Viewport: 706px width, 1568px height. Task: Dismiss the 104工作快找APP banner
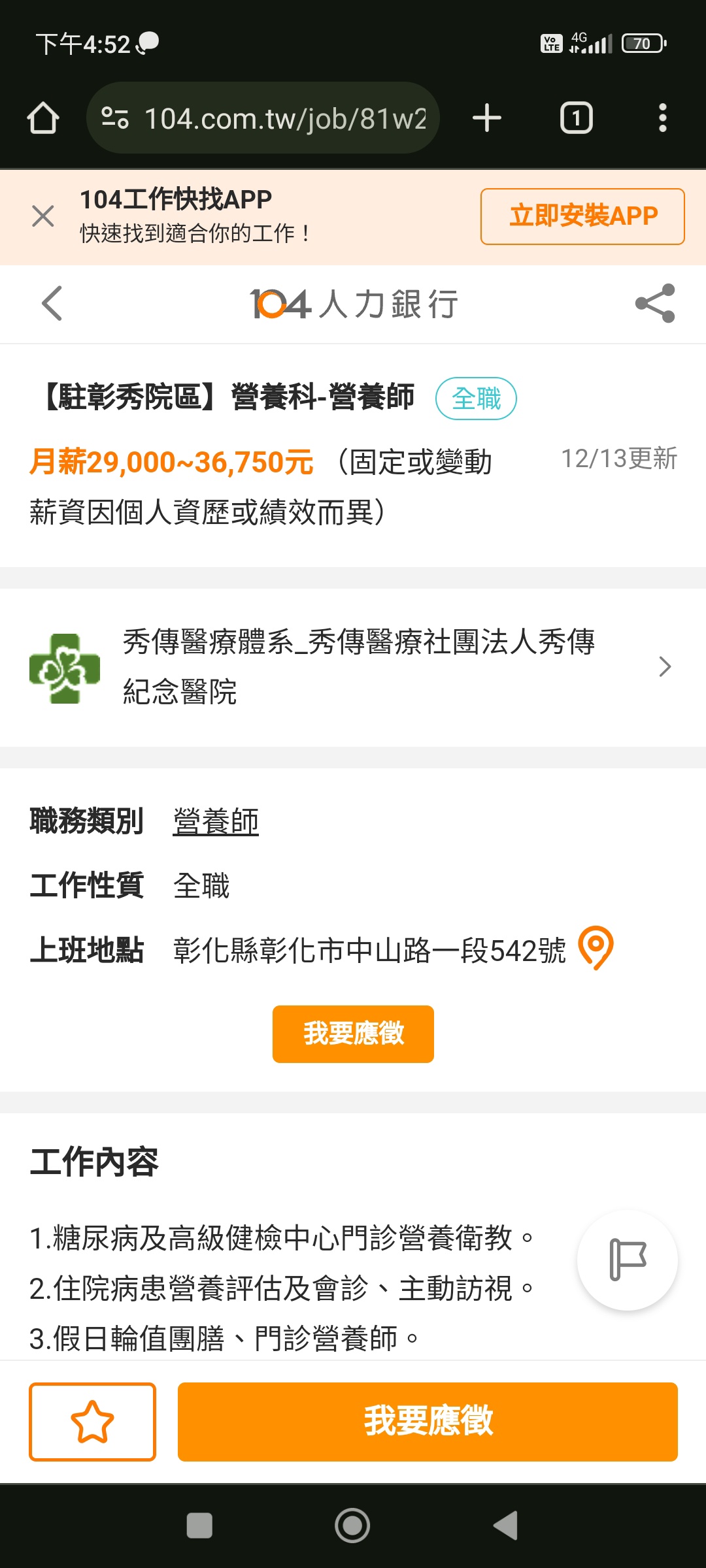(x=43, y=216)
